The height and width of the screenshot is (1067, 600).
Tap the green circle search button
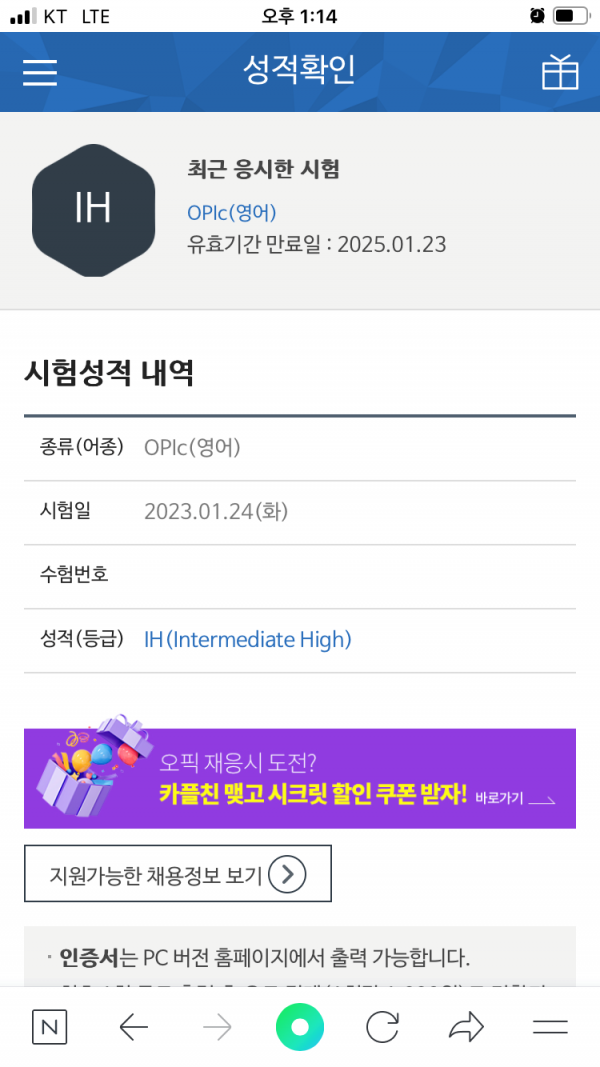(300, 1027)
